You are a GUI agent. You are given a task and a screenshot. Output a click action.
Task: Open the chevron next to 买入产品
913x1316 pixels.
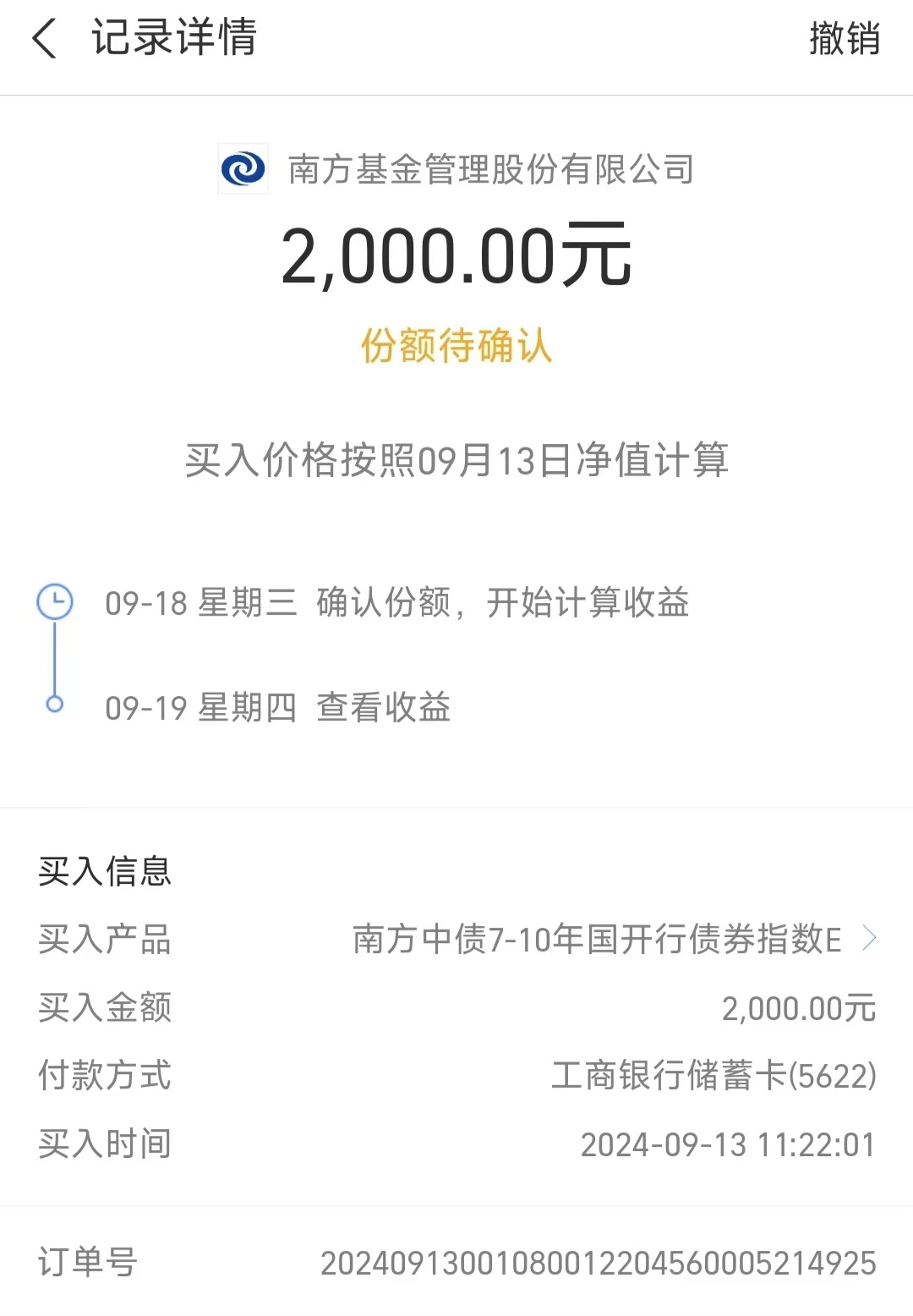coord(870,939)
